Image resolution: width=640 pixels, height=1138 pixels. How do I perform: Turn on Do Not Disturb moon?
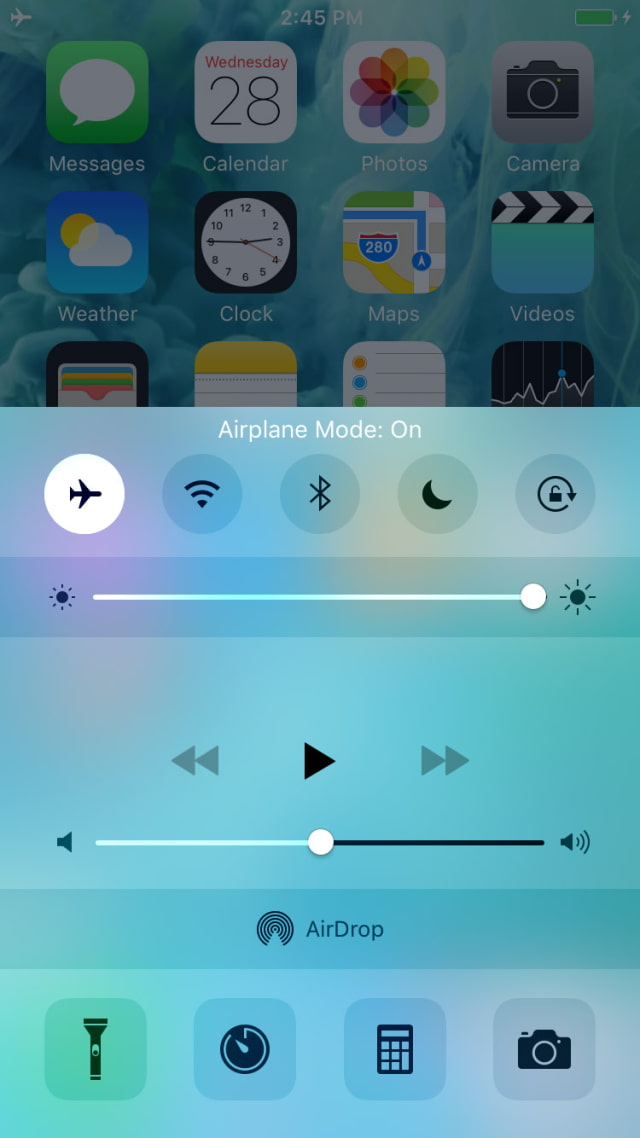[x=437, y=494]
